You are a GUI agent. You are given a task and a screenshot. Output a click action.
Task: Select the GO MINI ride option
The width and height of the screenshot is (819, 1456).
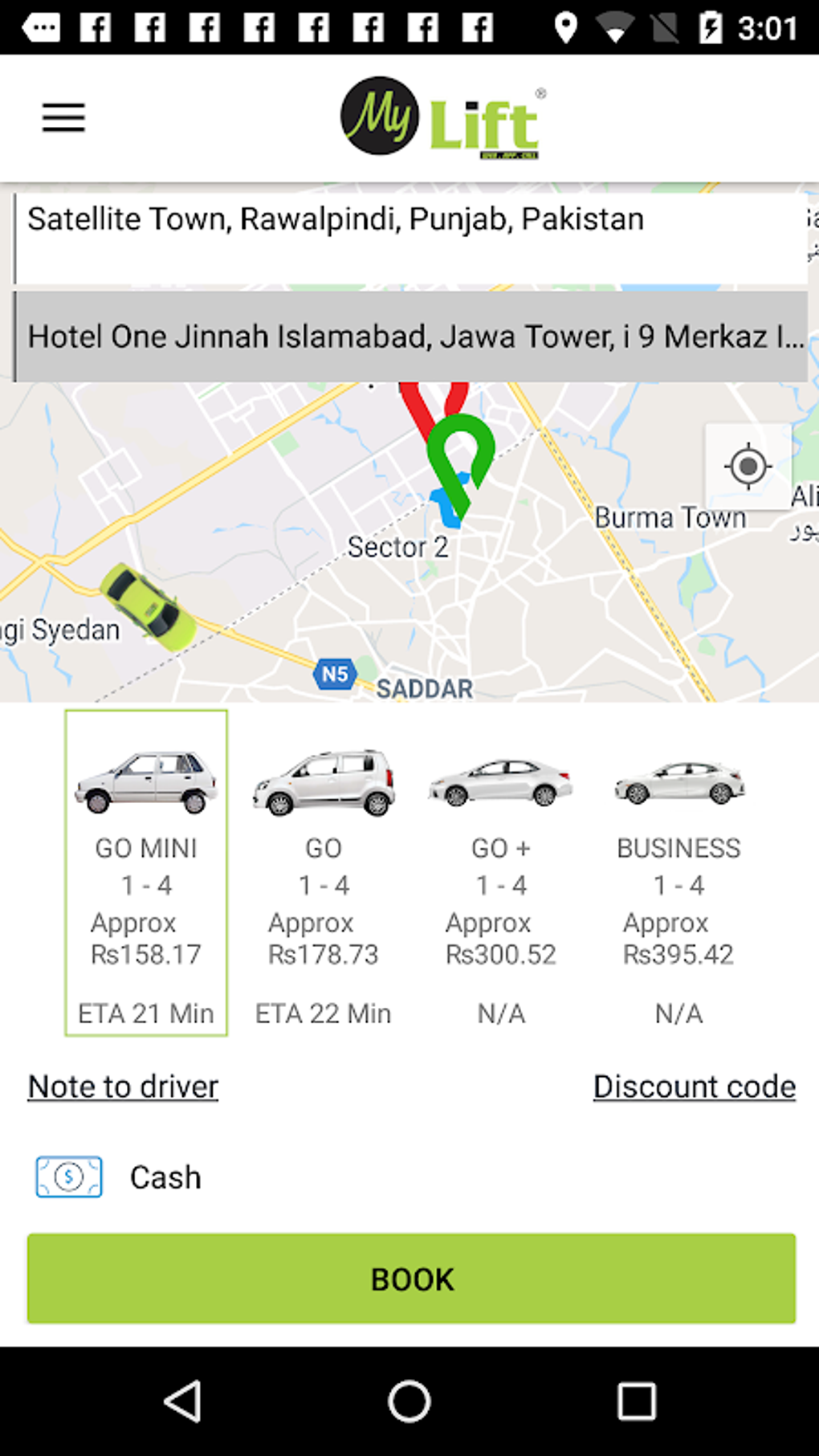pyautogui.click(x=146, y=872)
